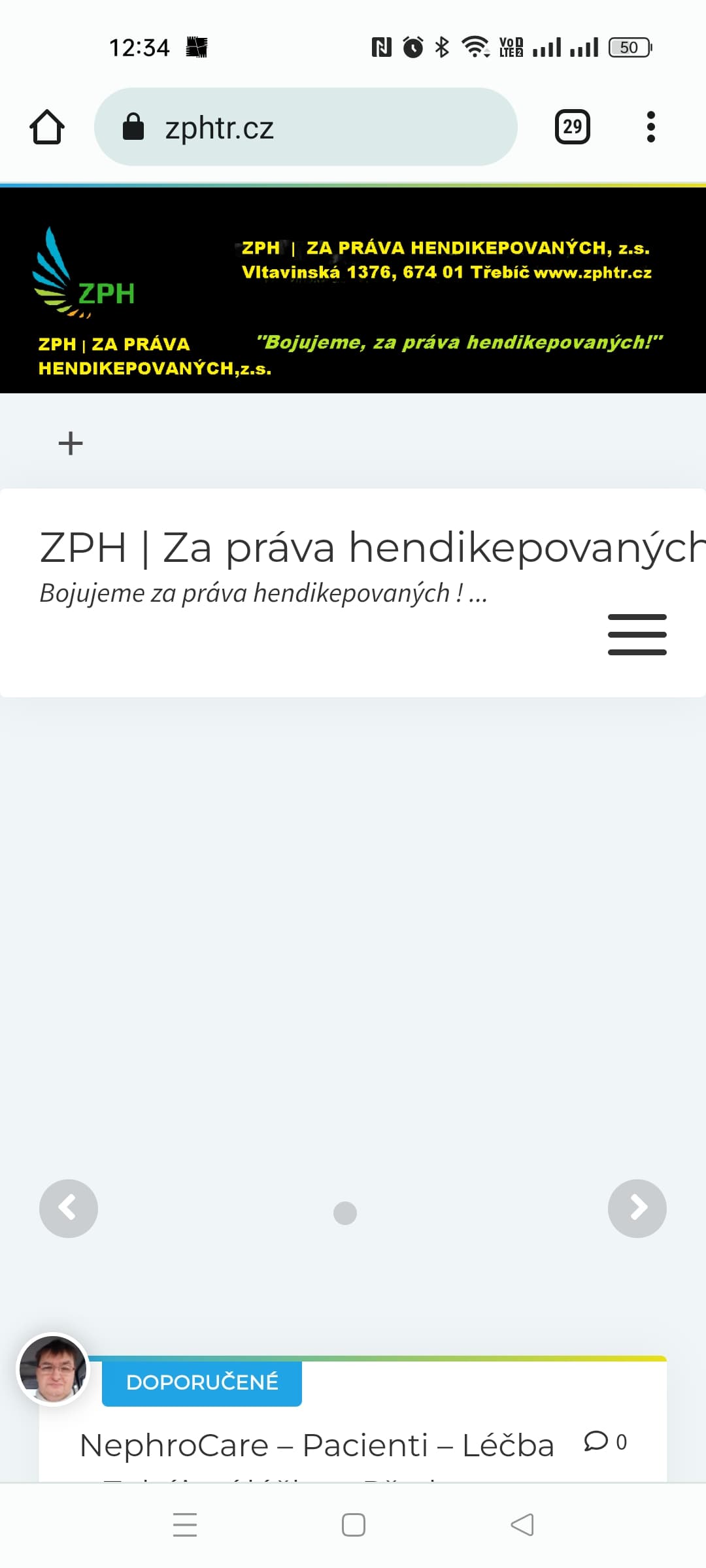Image resolution: width=706 pixels, height=1568 pixels.
Task: Open the tab switcher showing 29 tabs
Action: (572, 127)
